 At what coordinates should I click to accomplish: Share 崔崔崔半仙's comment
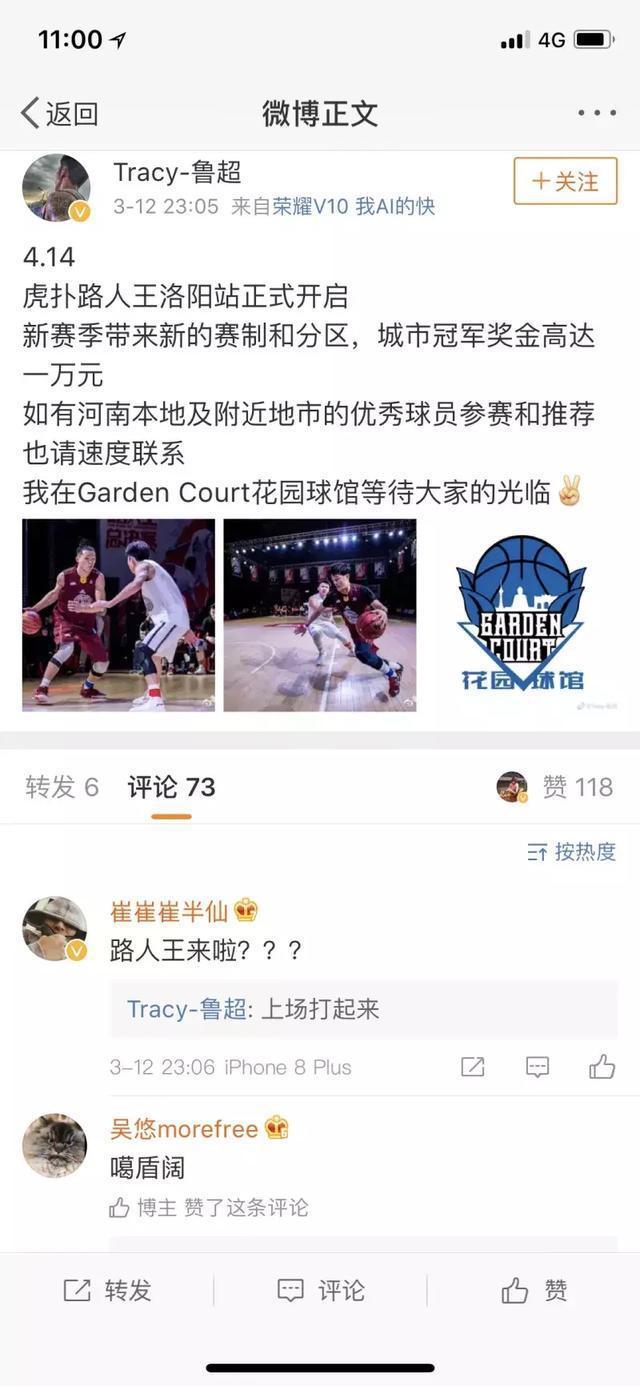point(472,1067)
